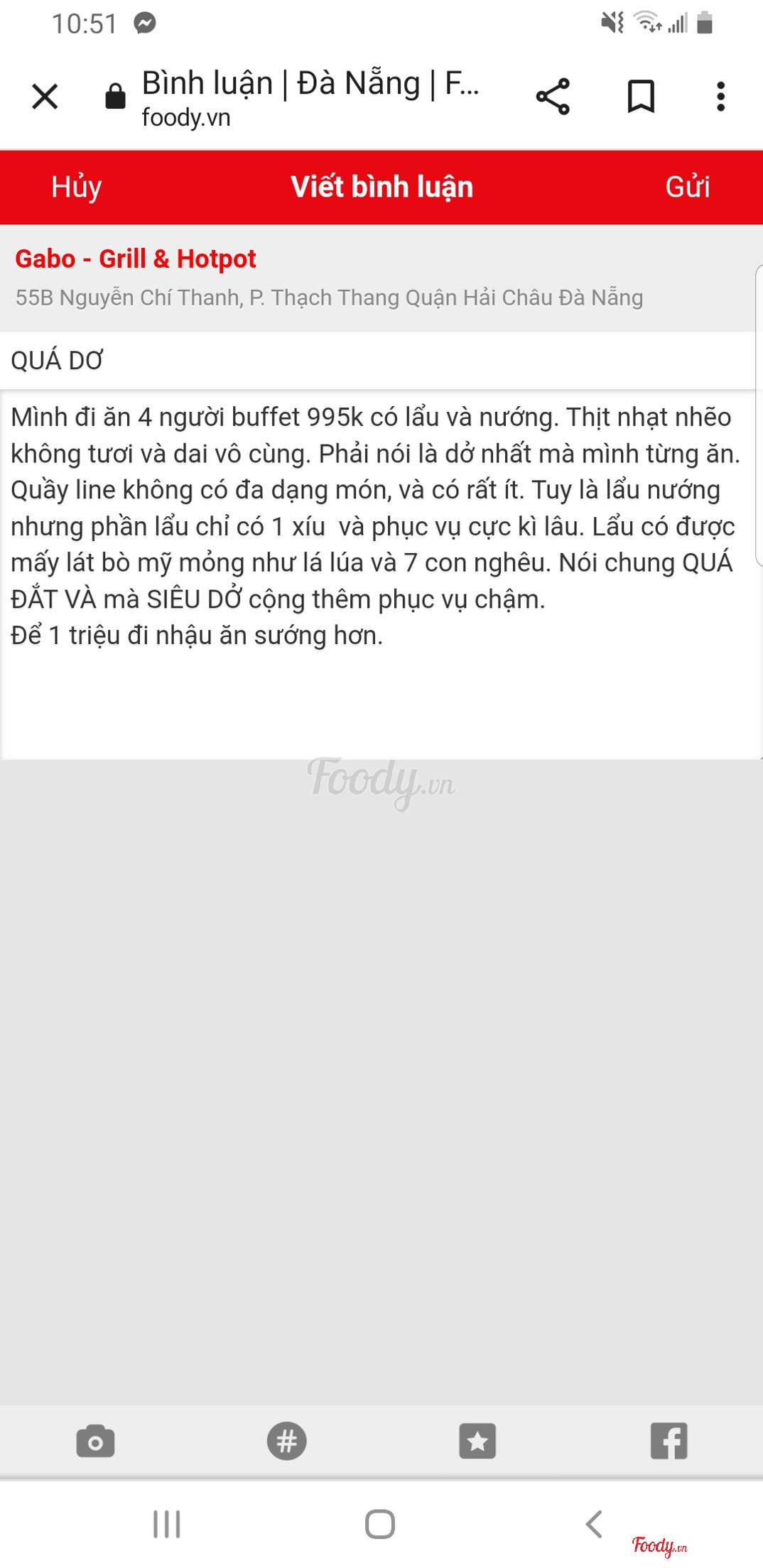Add a photo with camera icon

95,1441
